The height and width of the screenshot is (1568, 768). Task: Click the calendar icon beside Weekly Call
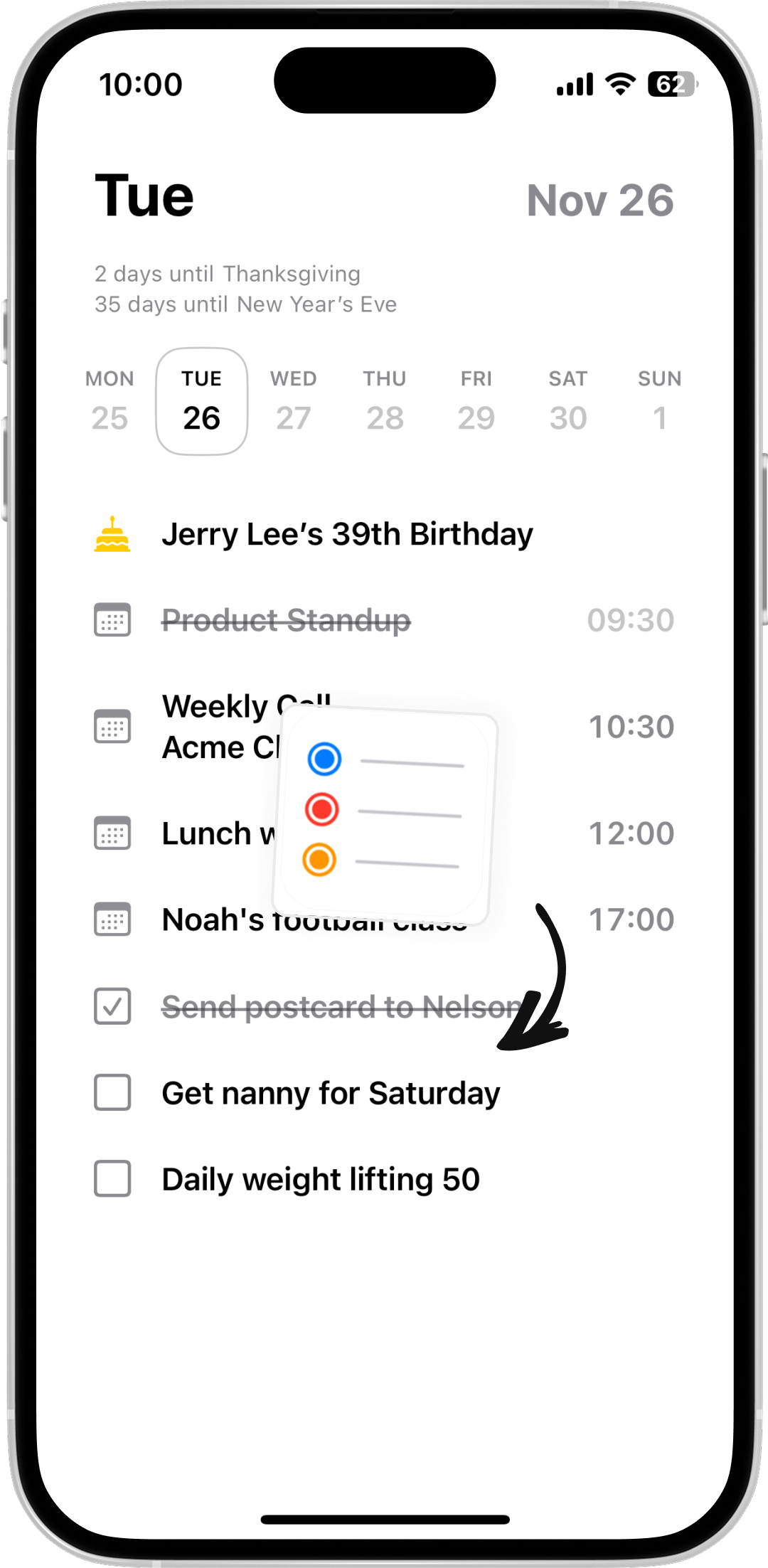112,727
